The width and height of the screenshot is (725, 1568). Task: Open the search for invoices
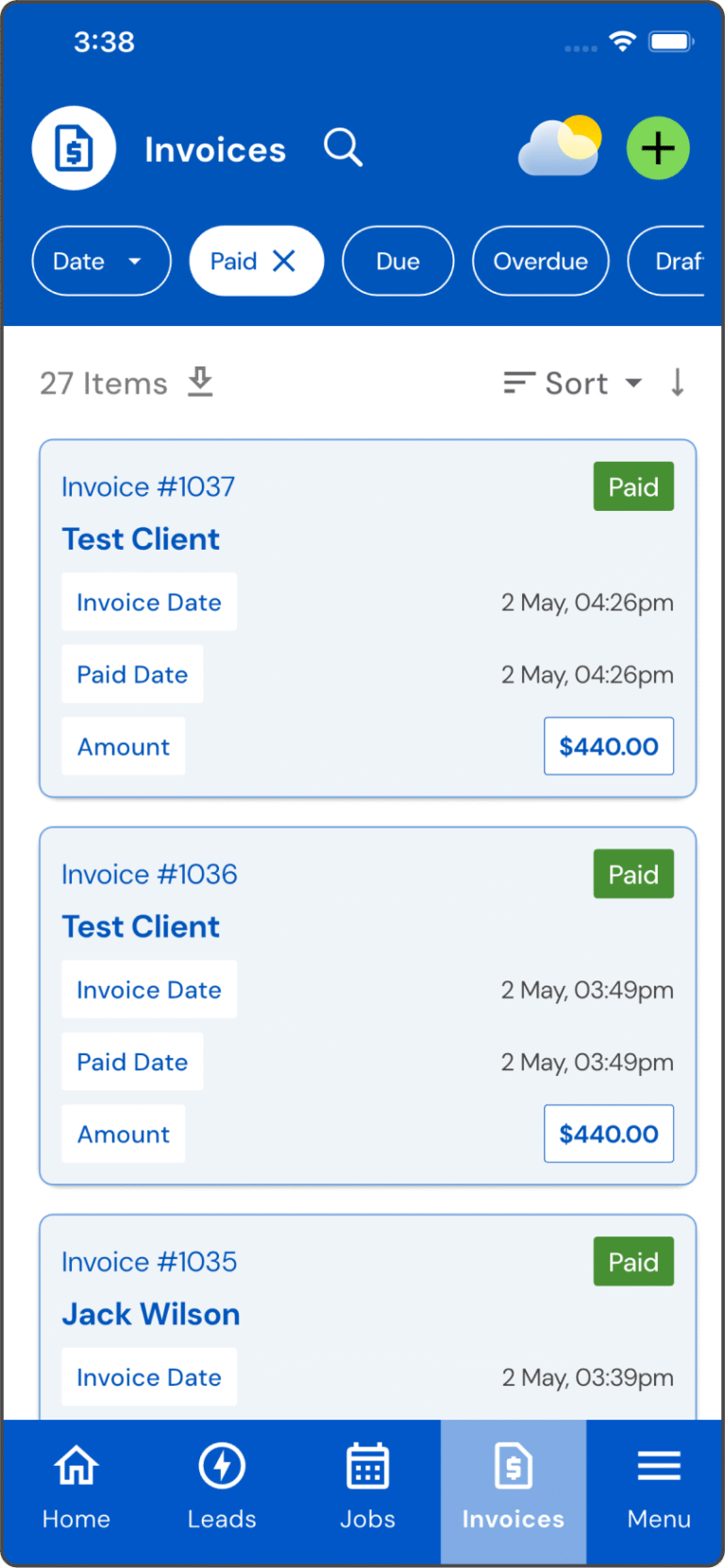[343, 147]
